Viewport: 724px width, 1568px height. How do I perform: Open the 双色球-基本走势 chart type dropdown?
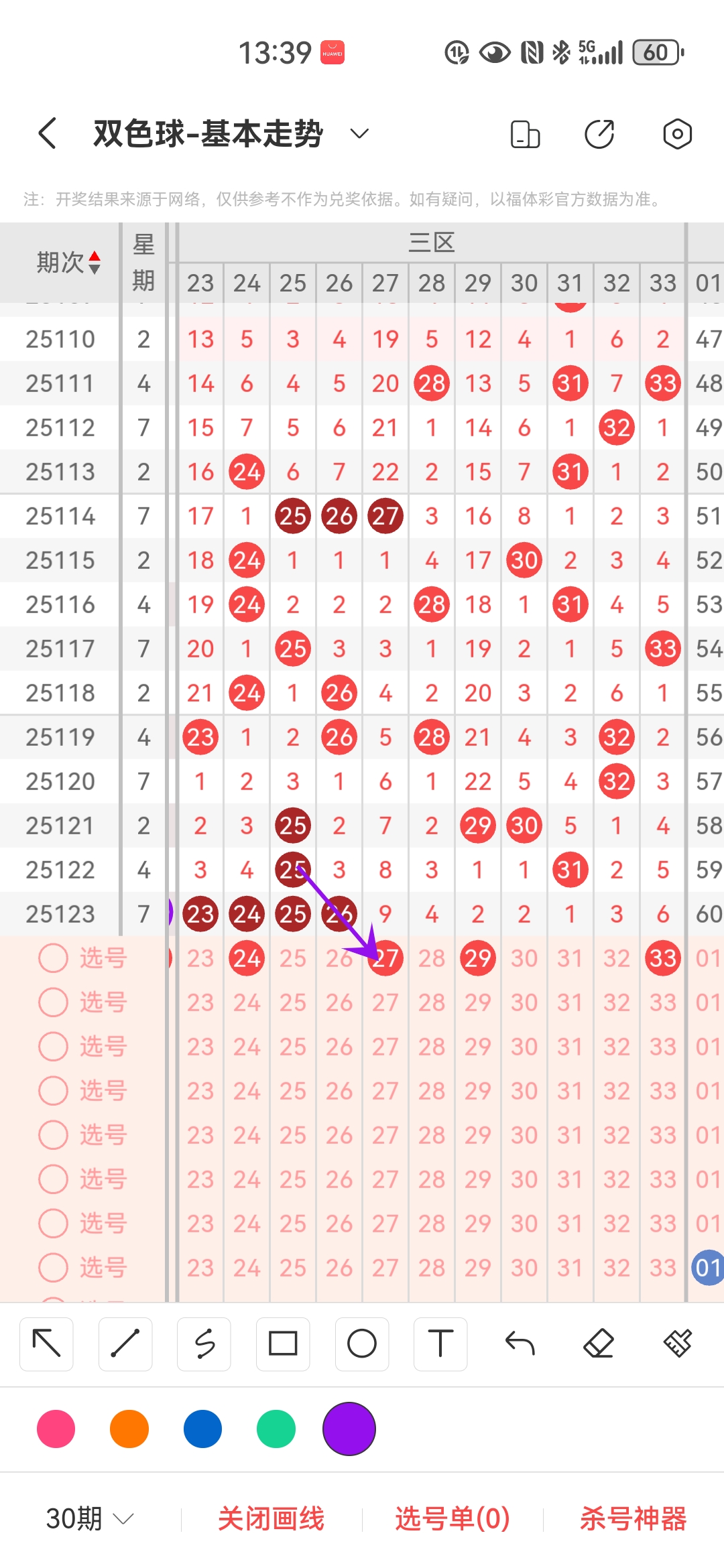(358, 133)
